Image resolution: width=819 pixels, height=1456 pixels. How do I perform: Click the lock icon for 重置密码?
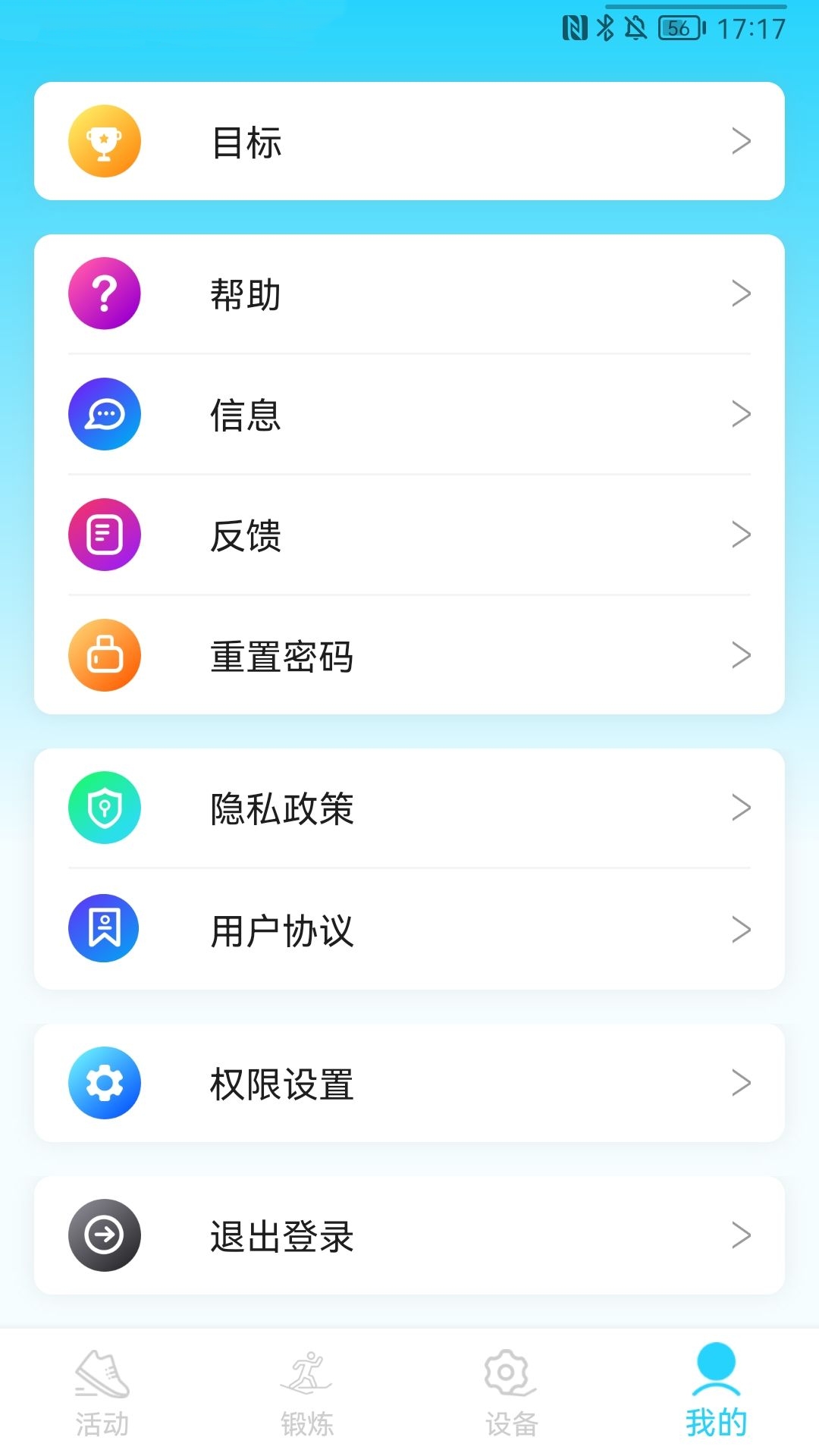pyautogui.click(x=105, y=656)
